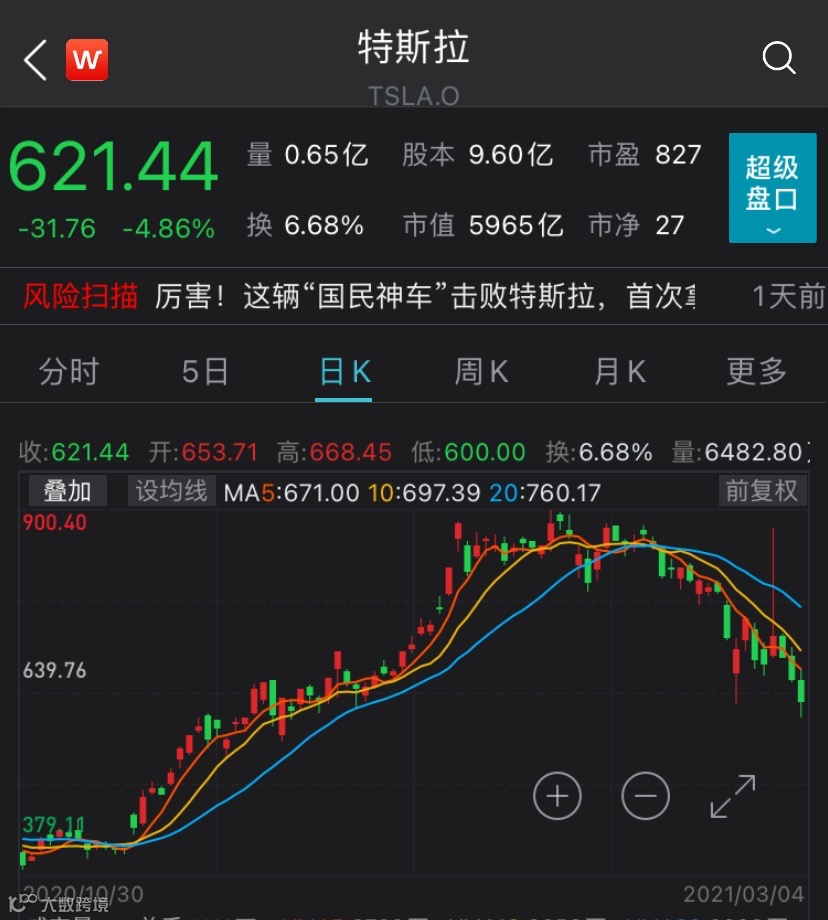Go back using the arrow icon
Viewport: 828px width, 920px height.
36,60
